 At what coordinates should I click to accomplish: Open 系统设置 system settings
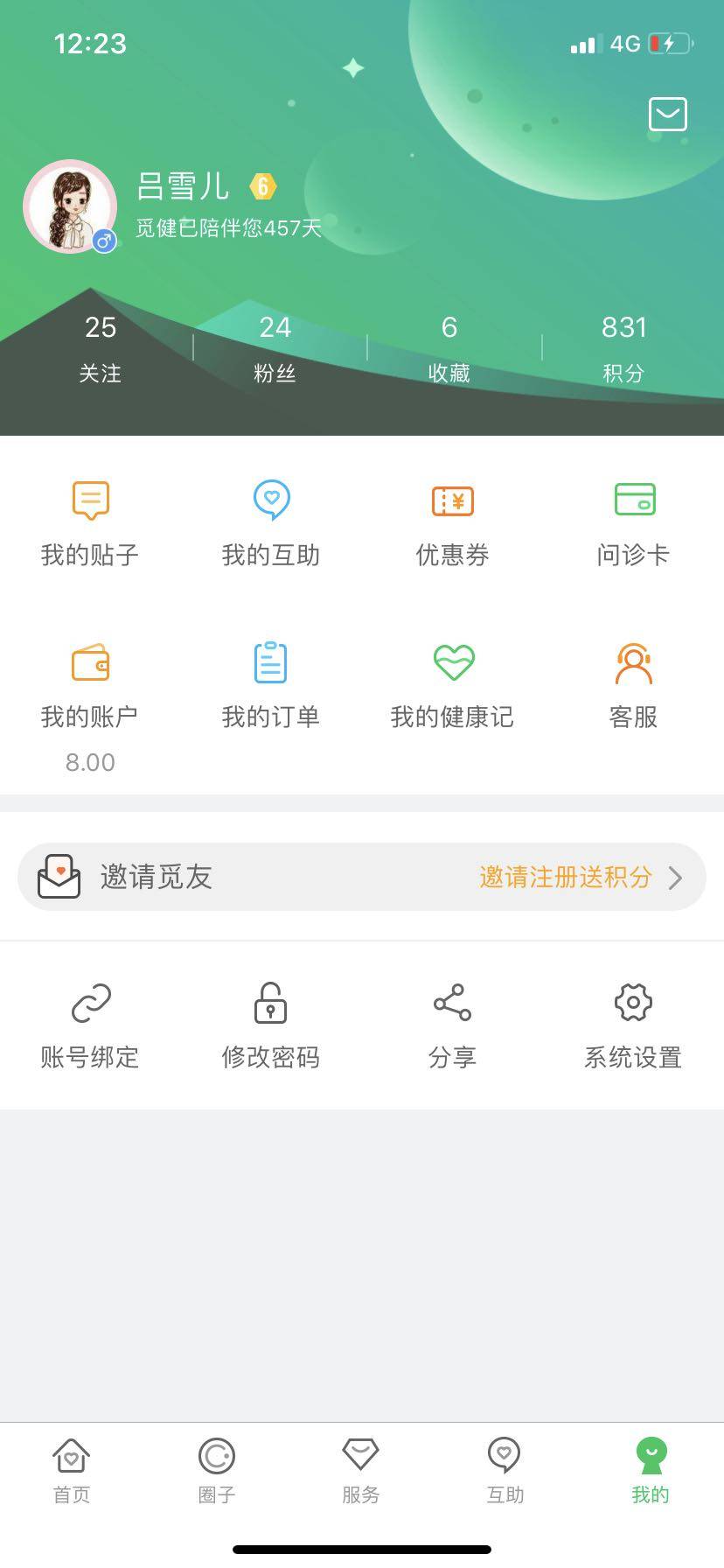coord(633,1025)
